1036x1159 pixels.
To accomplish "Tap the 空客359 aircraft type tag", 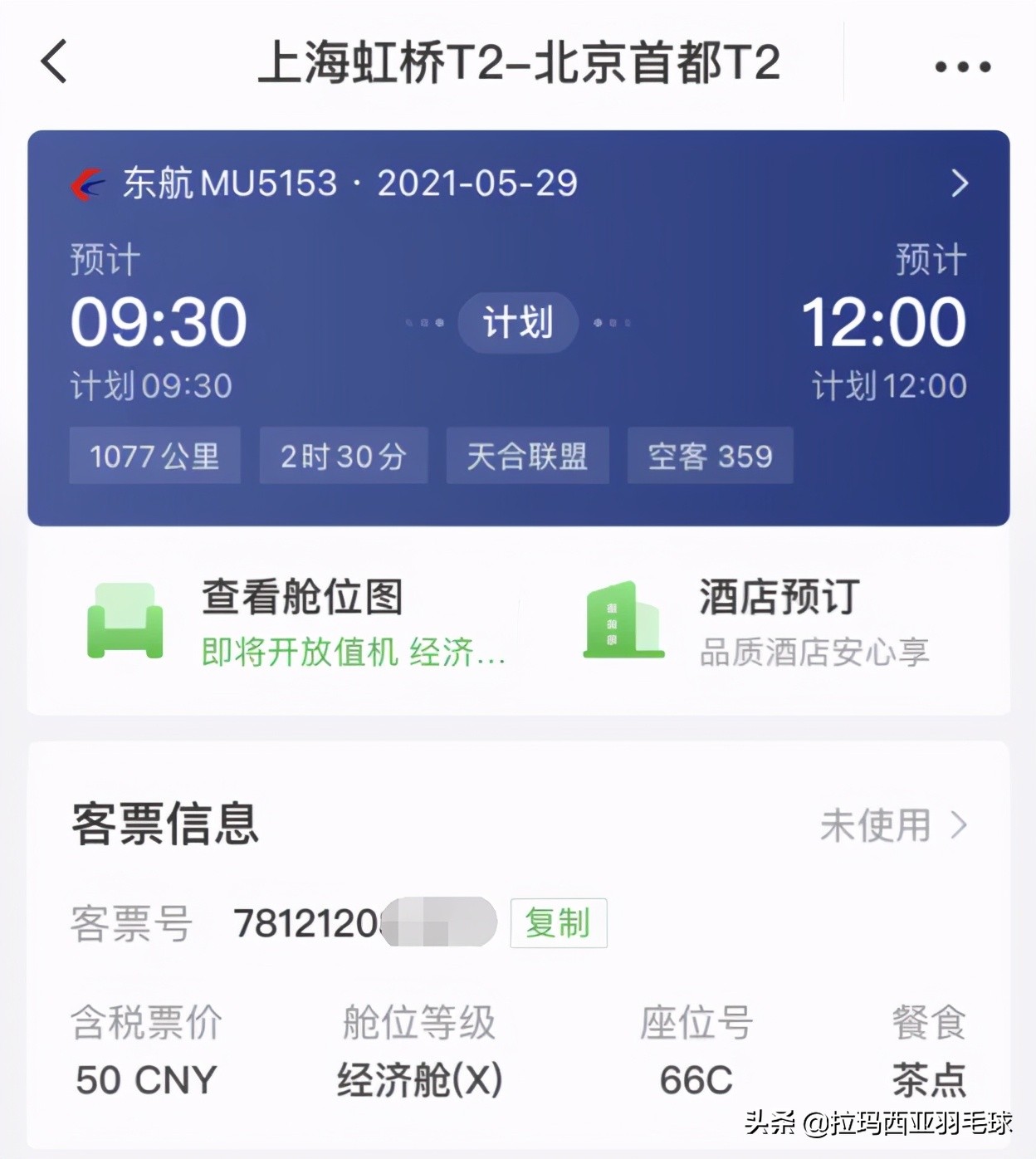I will point(709,455).
